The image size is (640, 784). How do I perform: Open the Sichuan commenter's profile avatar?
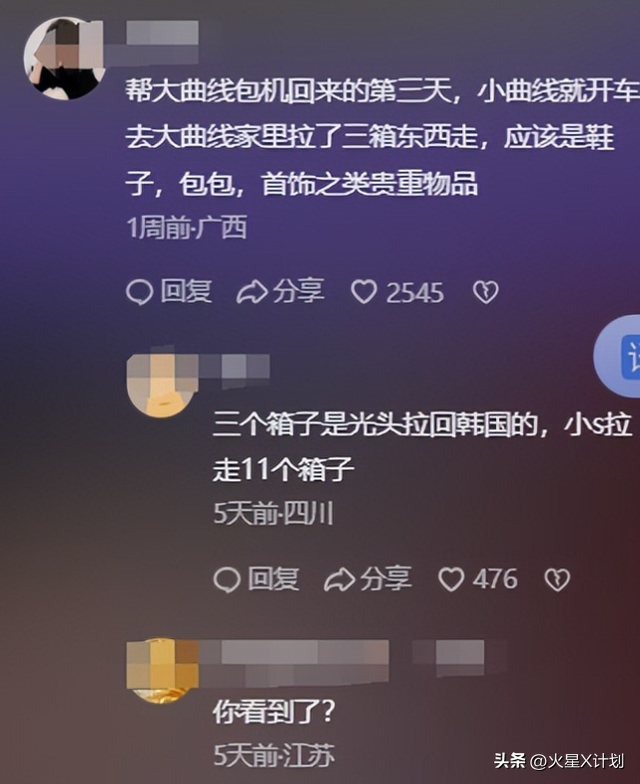(162, 383)
